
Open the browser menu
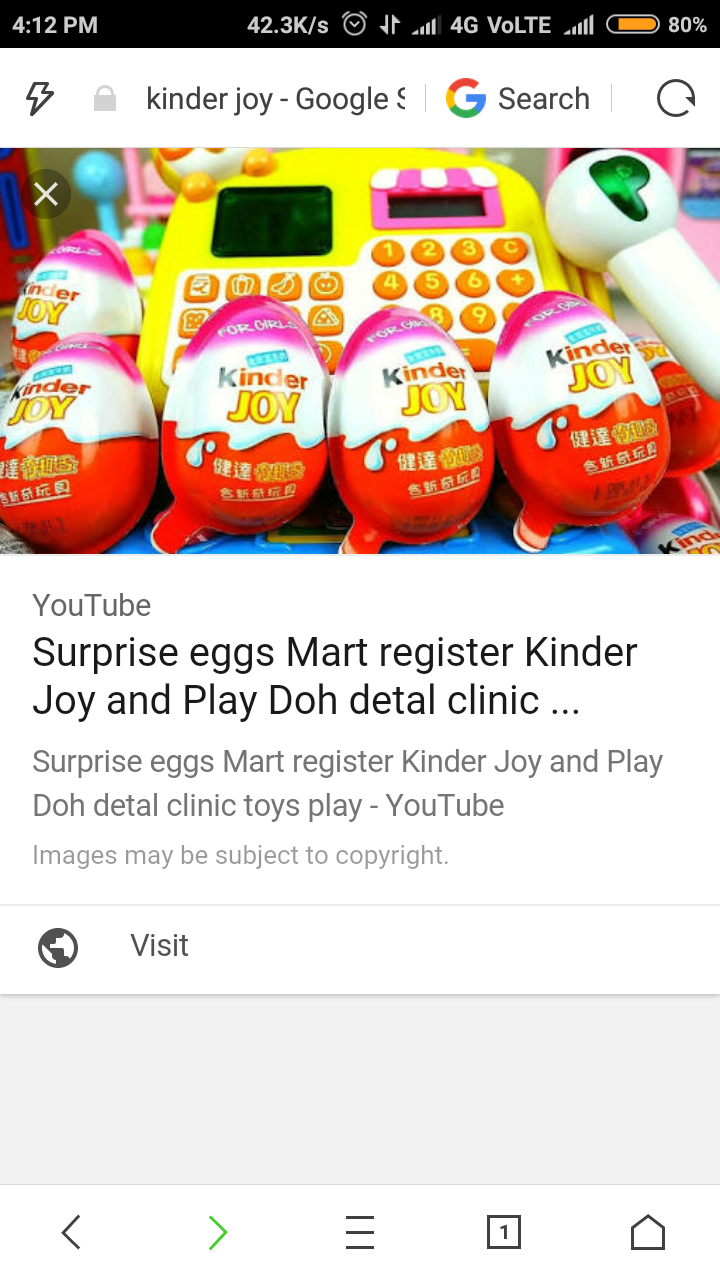360,1232
